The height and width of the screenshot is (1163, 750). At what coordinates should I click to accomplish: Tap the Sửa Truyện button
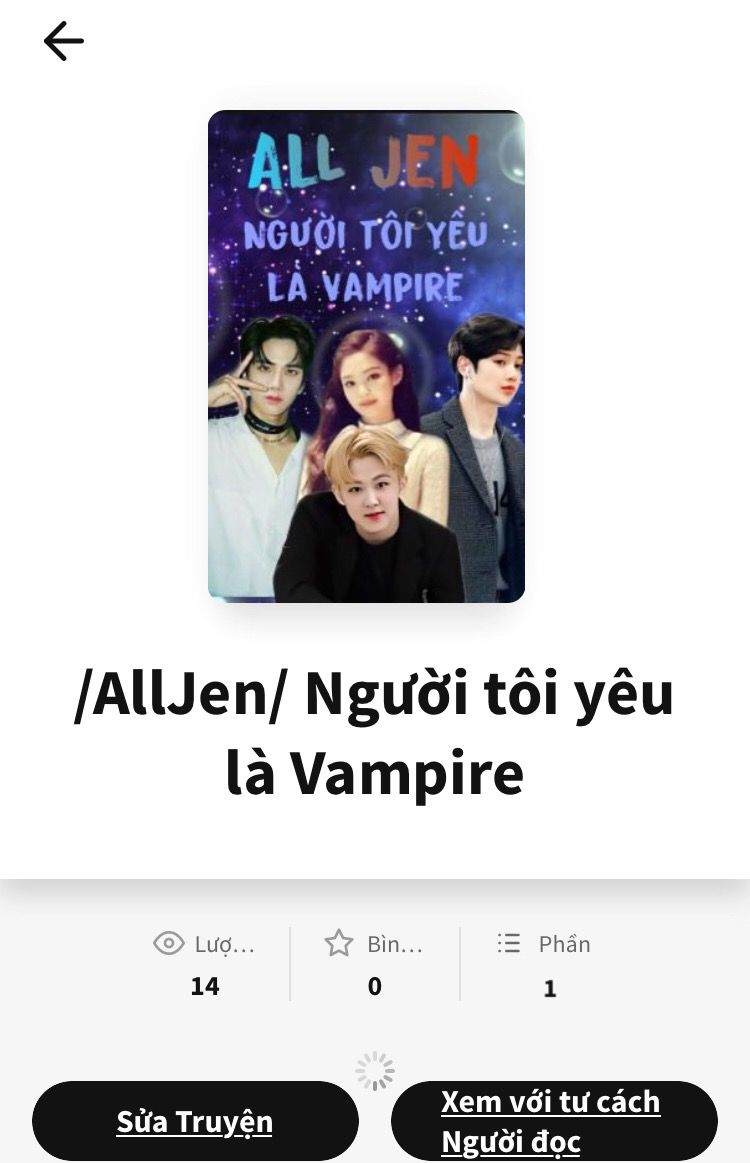click(195, 1121)
